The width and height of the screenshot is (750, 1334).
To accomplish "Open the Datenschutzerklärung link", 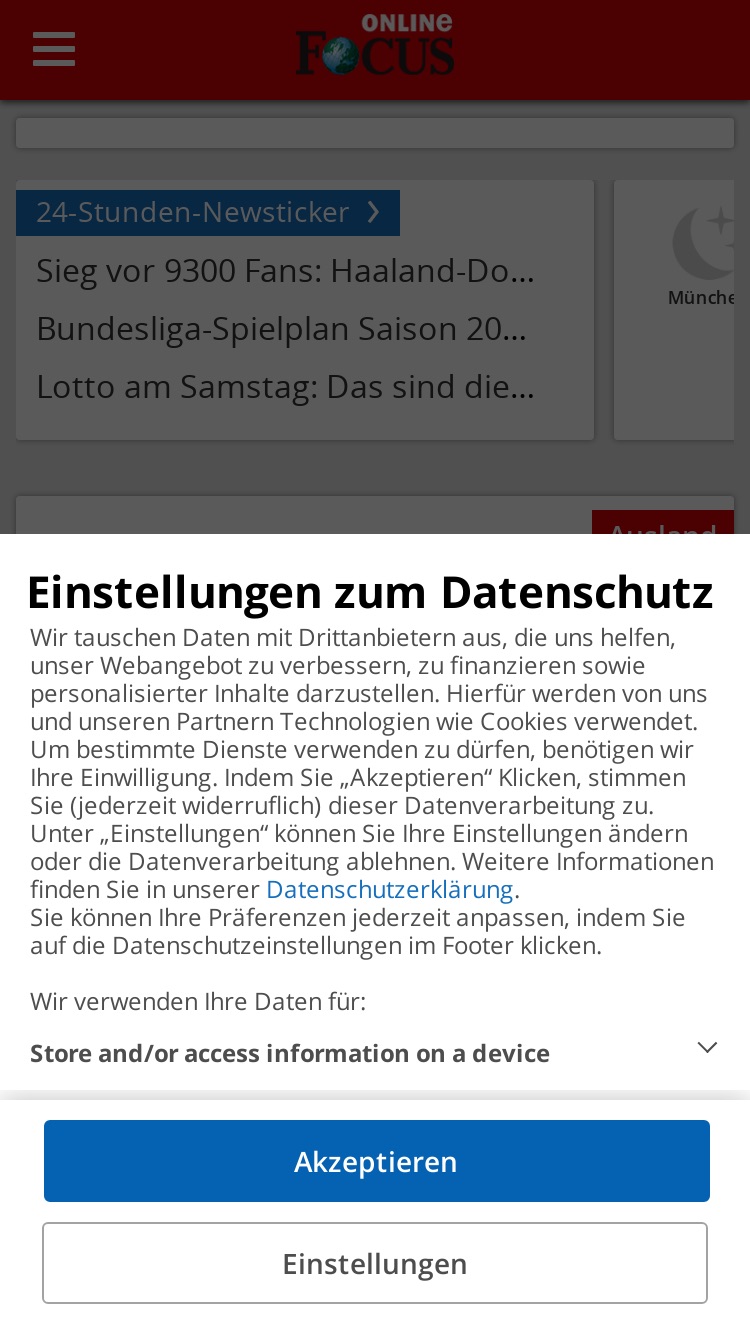I will pos(389,889).
